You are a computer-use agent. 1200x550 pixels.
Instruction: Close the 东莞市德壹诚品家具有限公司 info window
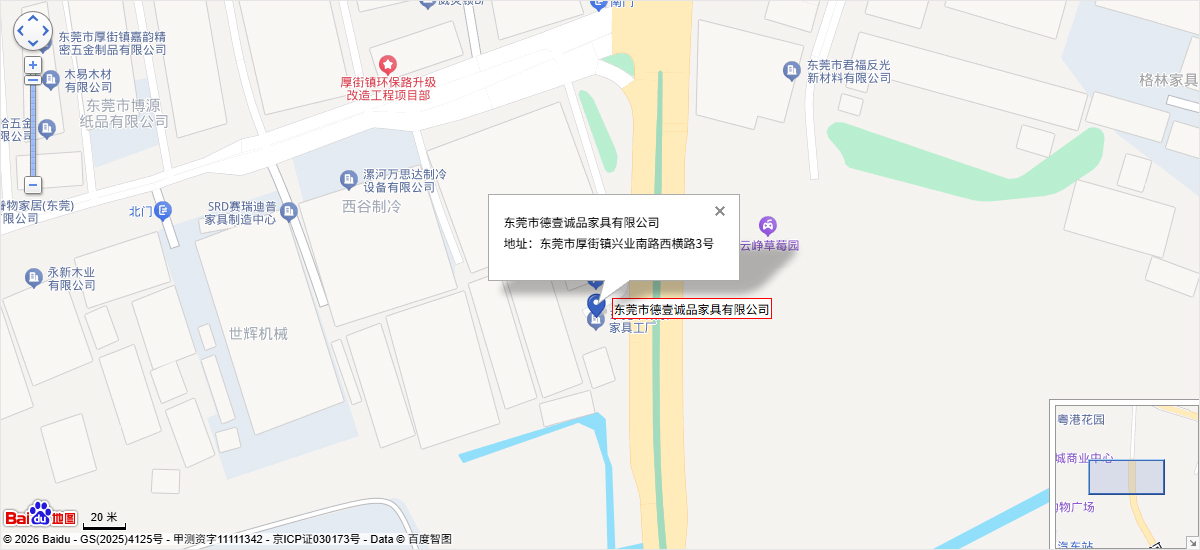719,211
